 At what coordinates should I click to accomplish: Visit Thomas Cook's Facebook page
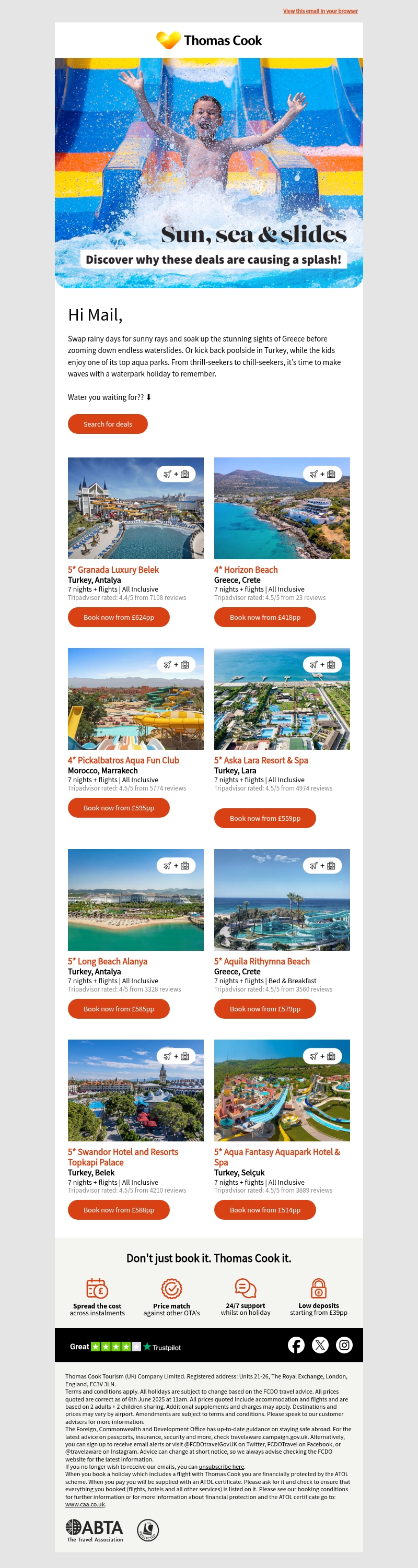pyautogui.click(x=296, y=1345)
